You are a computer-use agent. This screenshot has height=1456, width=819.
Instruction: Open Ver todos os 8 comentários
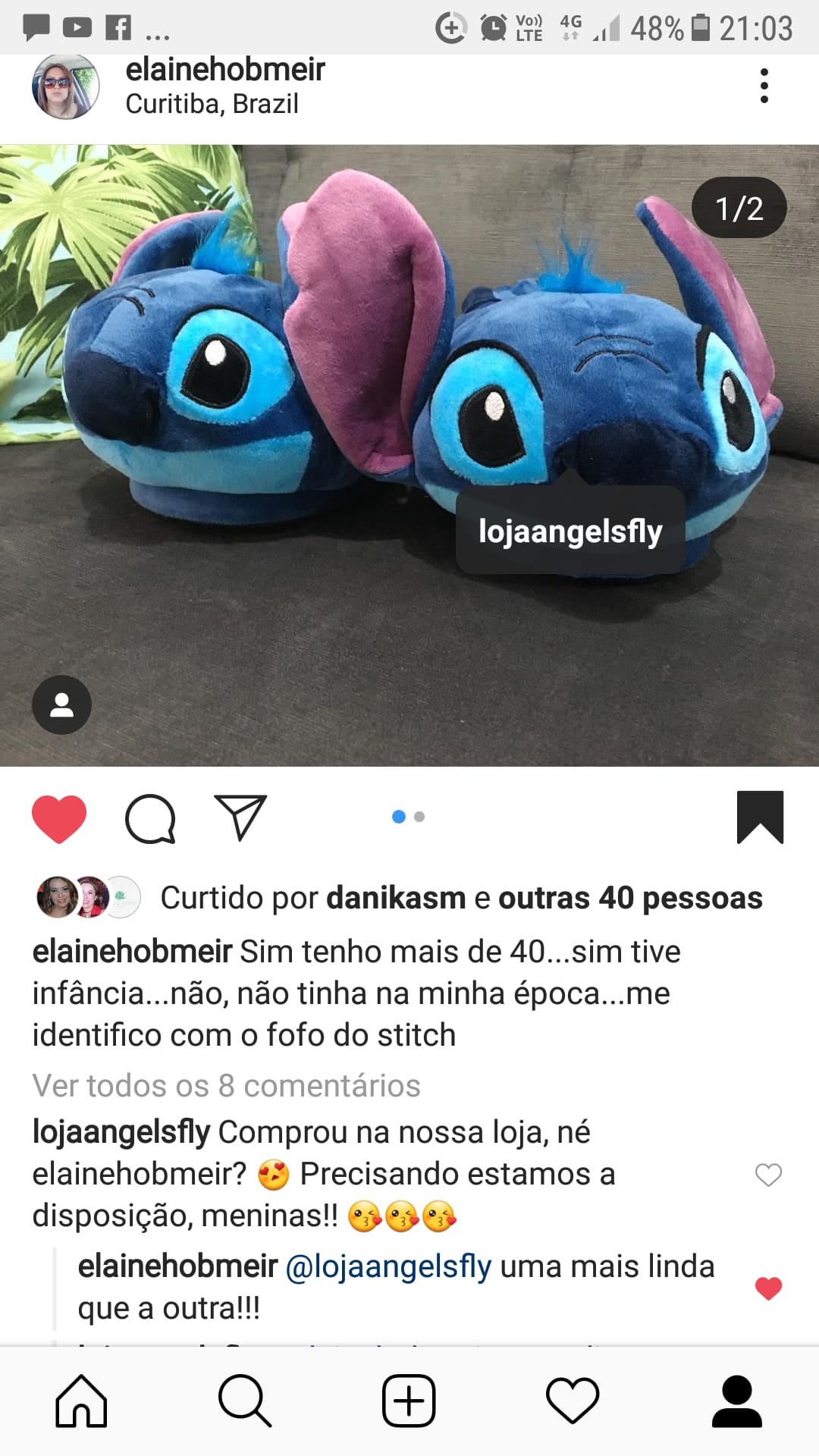[226, 1086]
